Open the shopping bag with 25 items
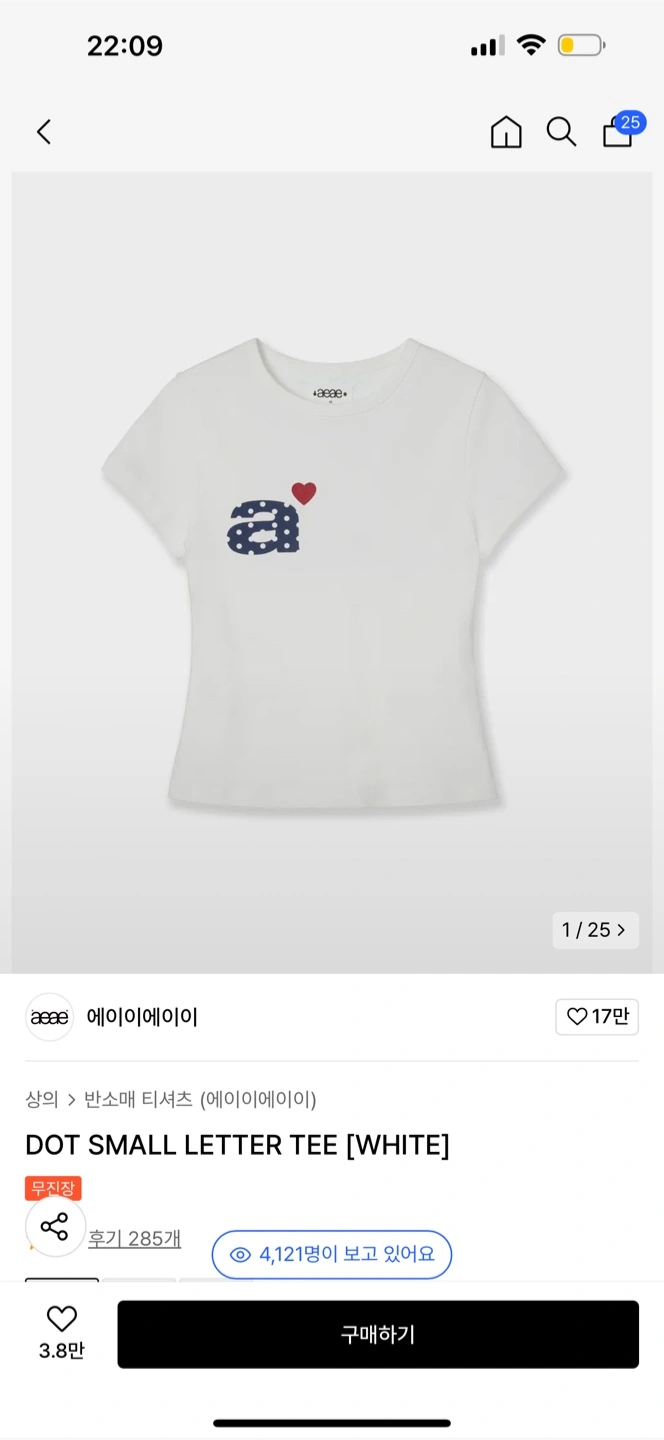664x1440 pixels. pyautogui.click(x=621, y=131)
